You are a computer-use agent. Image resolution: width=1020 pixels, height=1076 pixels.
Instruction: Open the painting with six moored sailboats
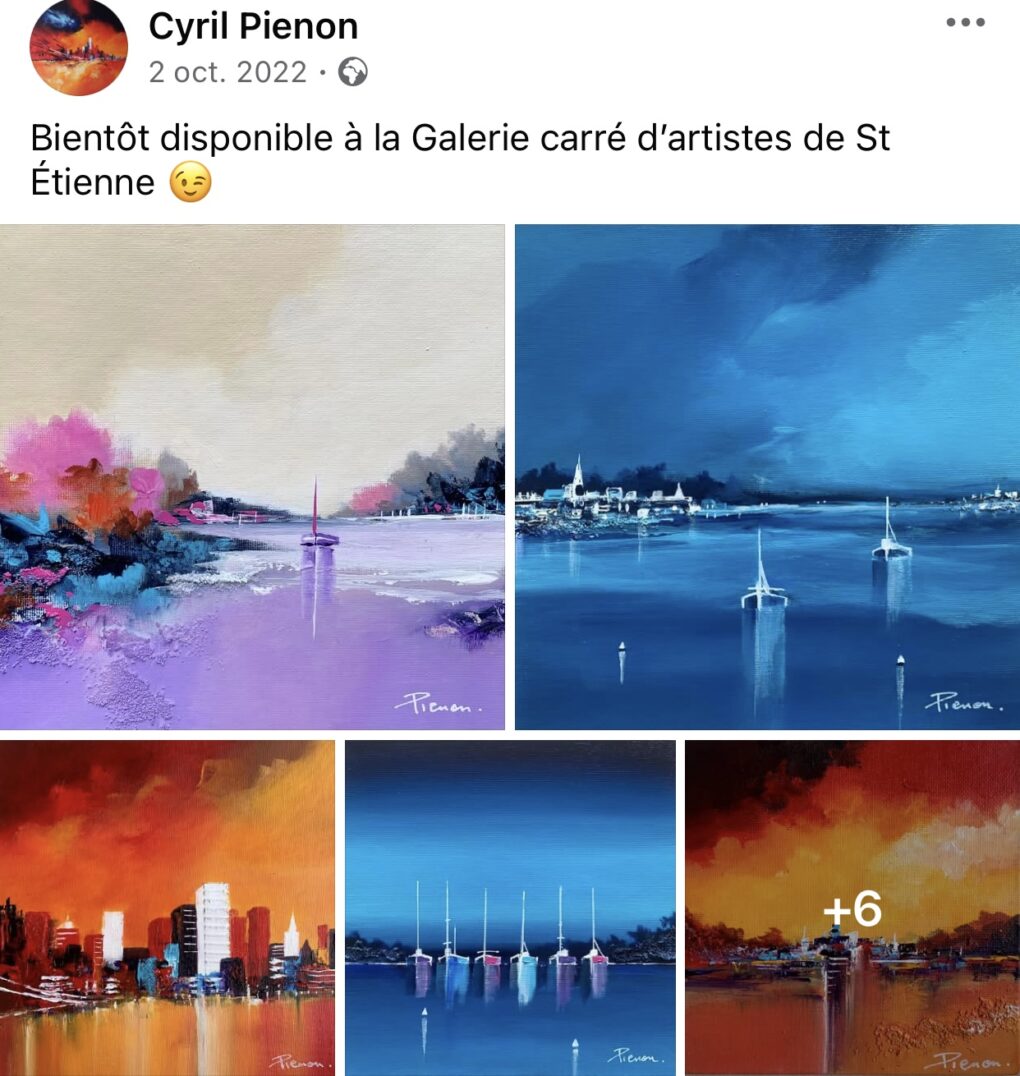coord(510,908)
